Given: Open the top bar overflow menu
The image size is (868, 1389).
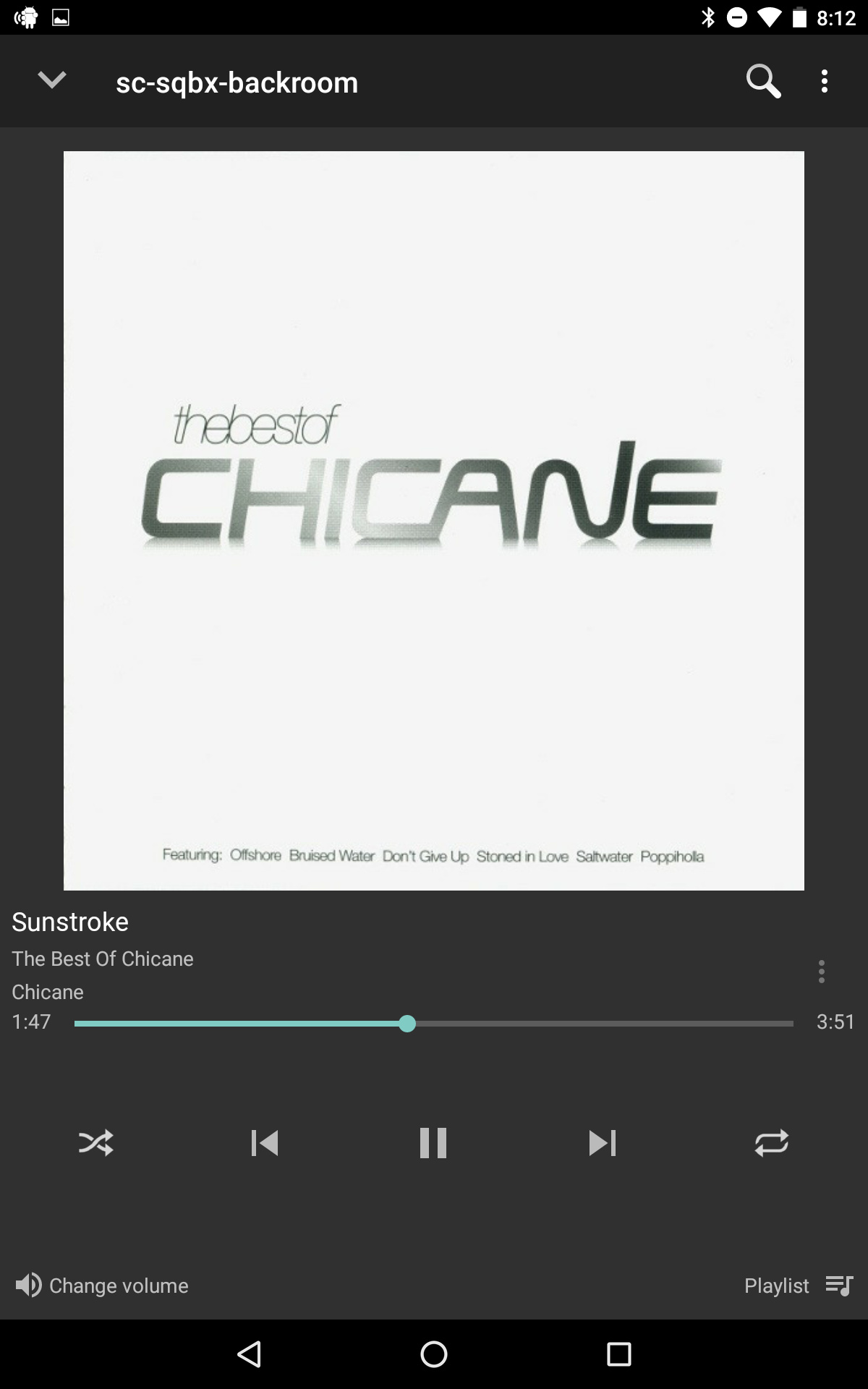Looking at the screenshot, I should 825,81.
